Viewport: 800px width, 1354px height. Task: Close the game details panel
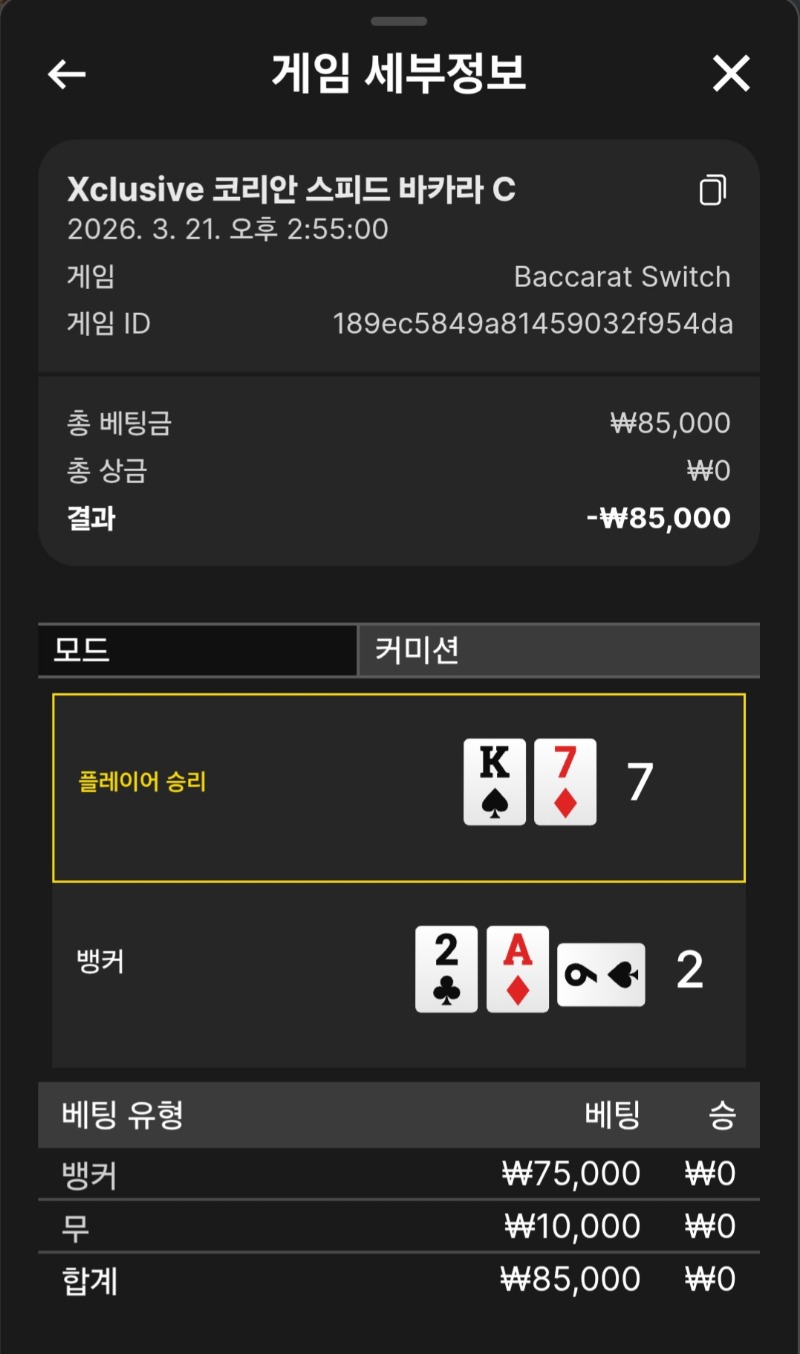click(731, 74)
